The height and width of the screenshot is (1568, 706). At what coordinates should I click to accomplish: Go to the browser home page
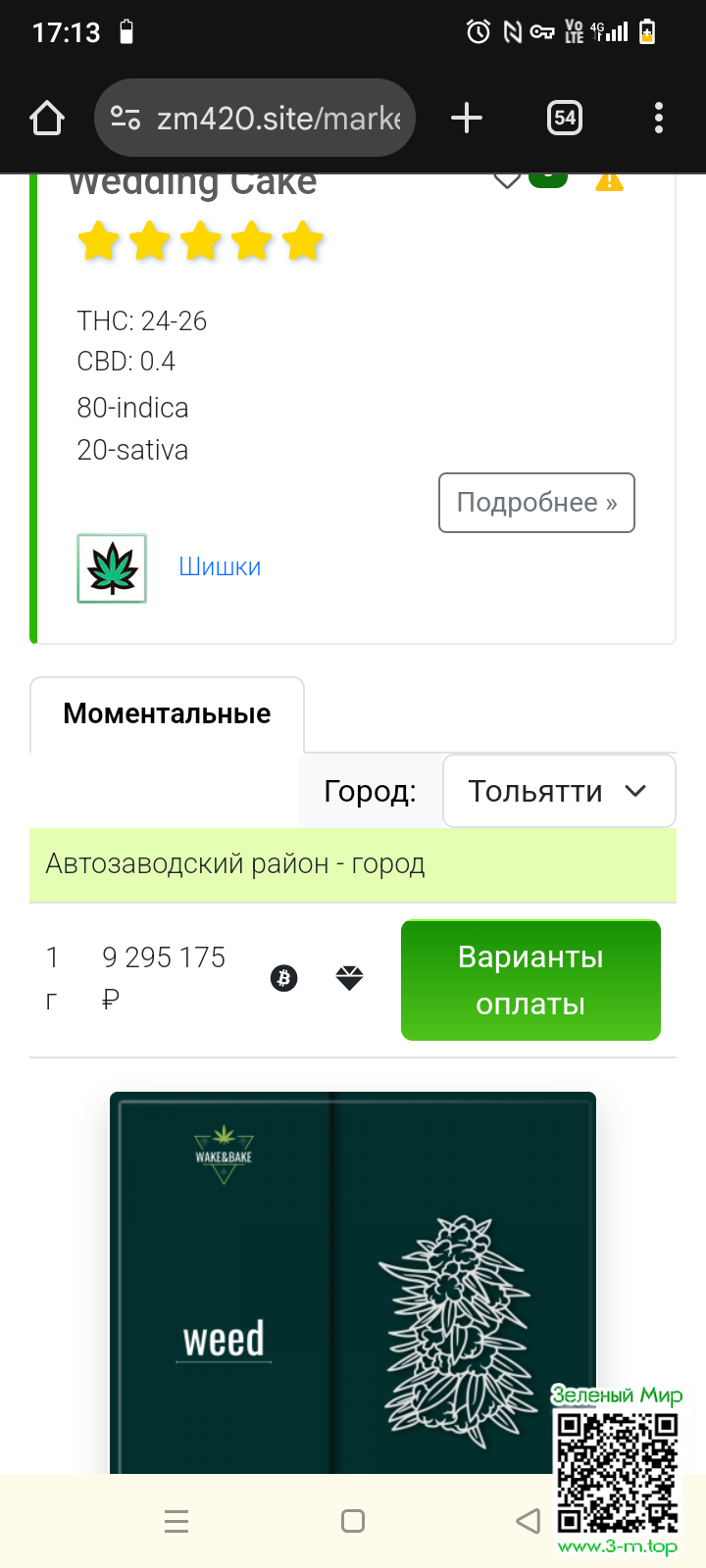pyautogui.click(x=47, y=119)
